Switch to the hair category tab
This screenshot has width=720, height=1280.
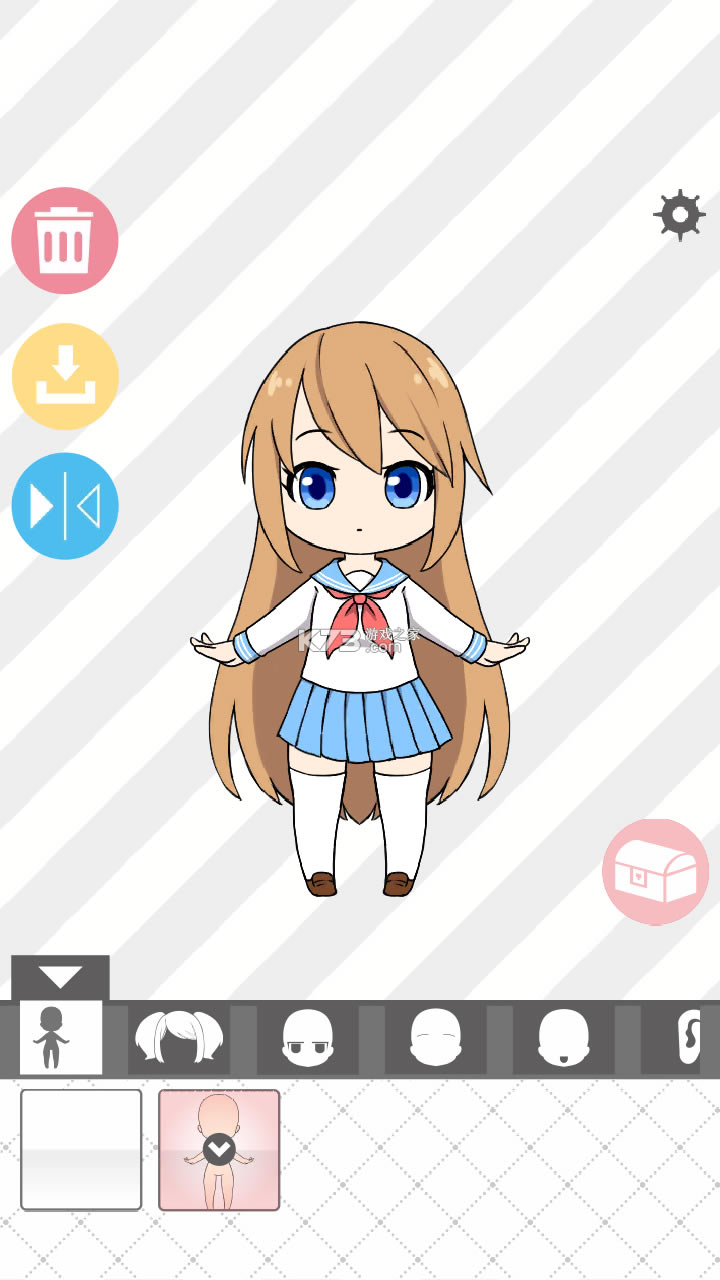point(178,1038)
